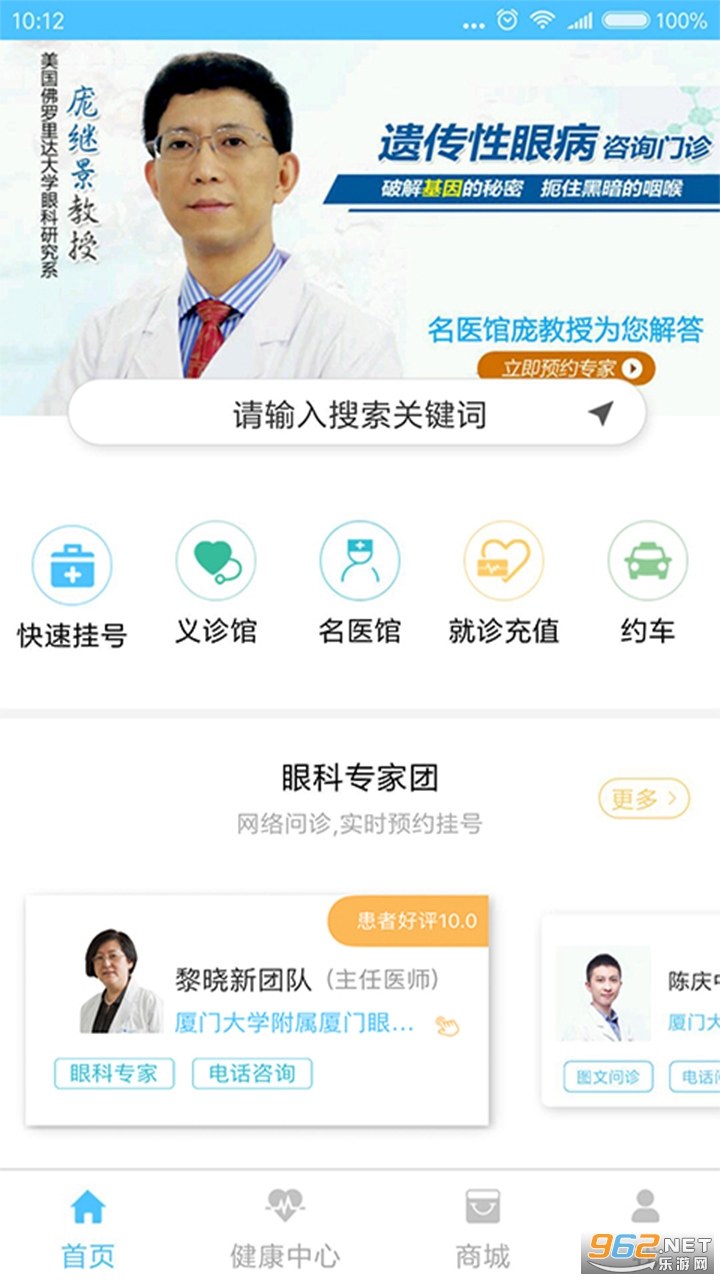Viewport: 720px width, 1280px height.
Task: Open 就诊充值 recharge
Action: click(504, 585)
